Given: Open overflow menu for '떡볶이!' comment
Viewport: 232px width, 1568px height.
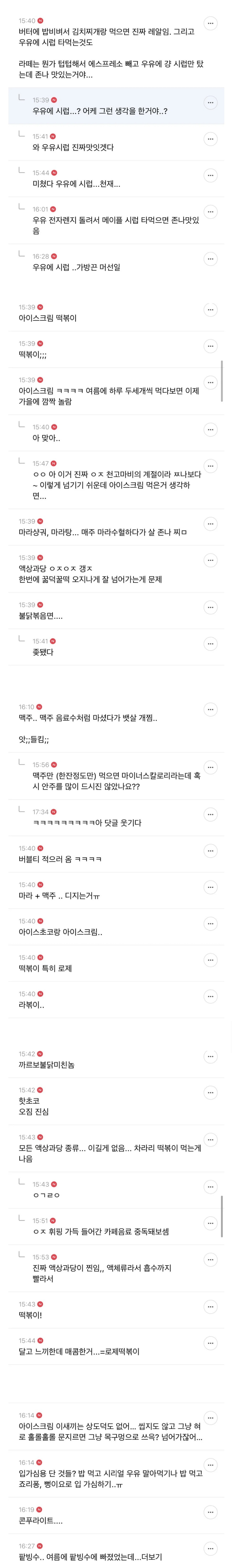Looking at the screenshot, I should click(210, 1307).
